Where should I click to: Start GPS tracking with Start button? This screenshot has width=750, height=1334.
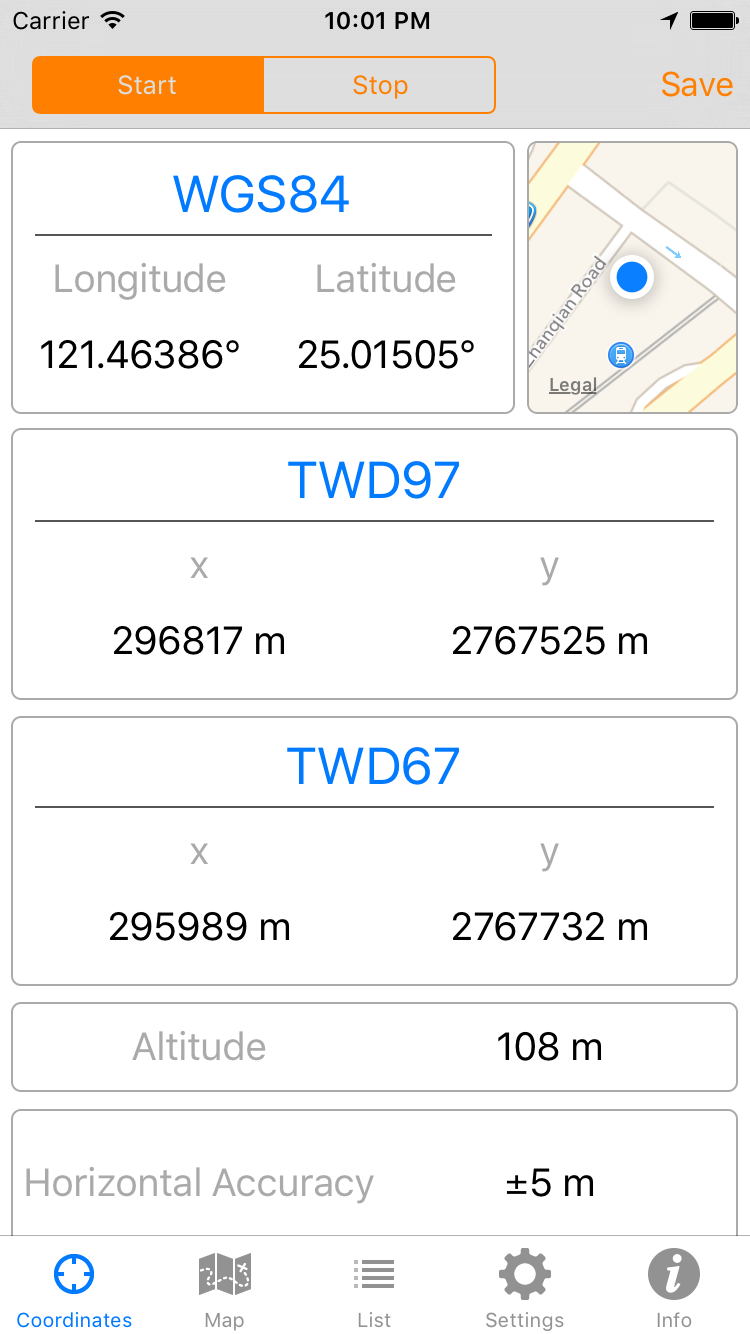coord(147,85)
